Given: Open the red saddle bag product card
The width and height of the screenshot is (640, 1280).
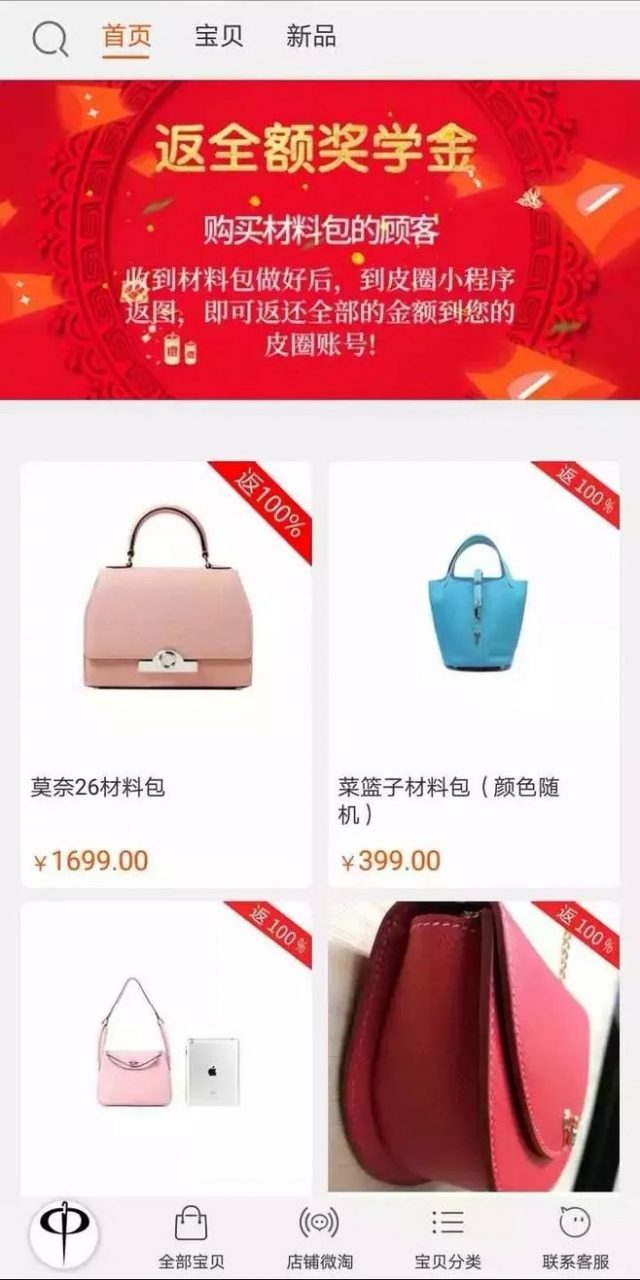Looking at the screenshot, I should coord(474,1045).
